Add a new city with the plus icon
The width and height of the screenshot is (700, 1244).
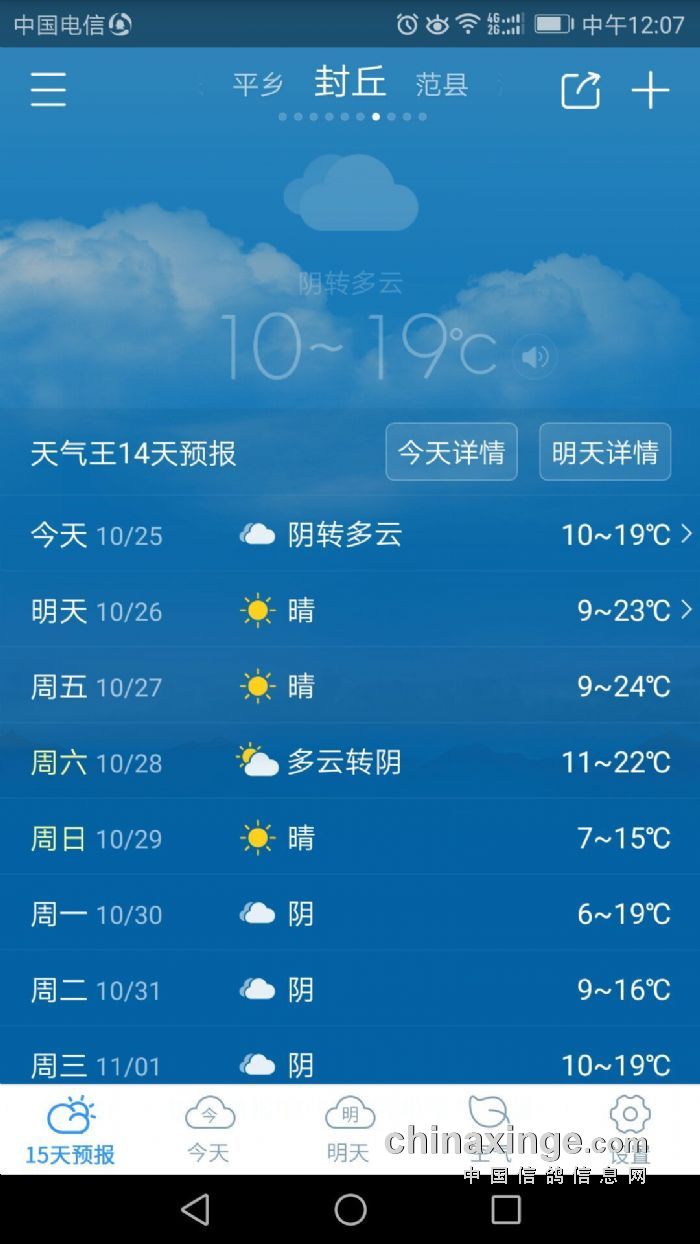click(x=650, y=90)
